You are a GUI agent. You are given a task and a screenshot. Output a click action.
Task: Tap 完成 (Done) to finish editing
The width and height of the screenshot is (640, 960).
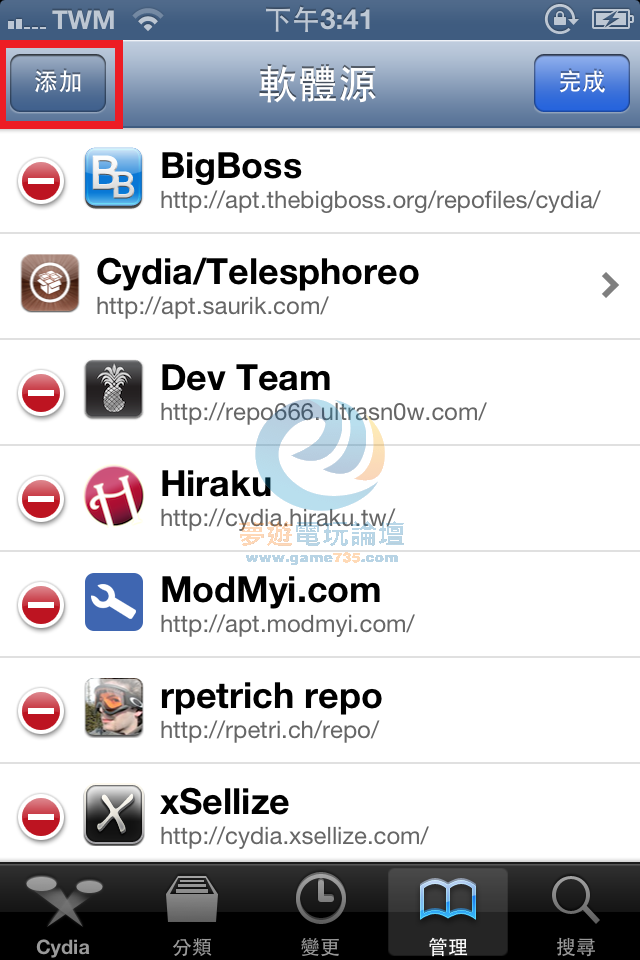coord(581,82)
